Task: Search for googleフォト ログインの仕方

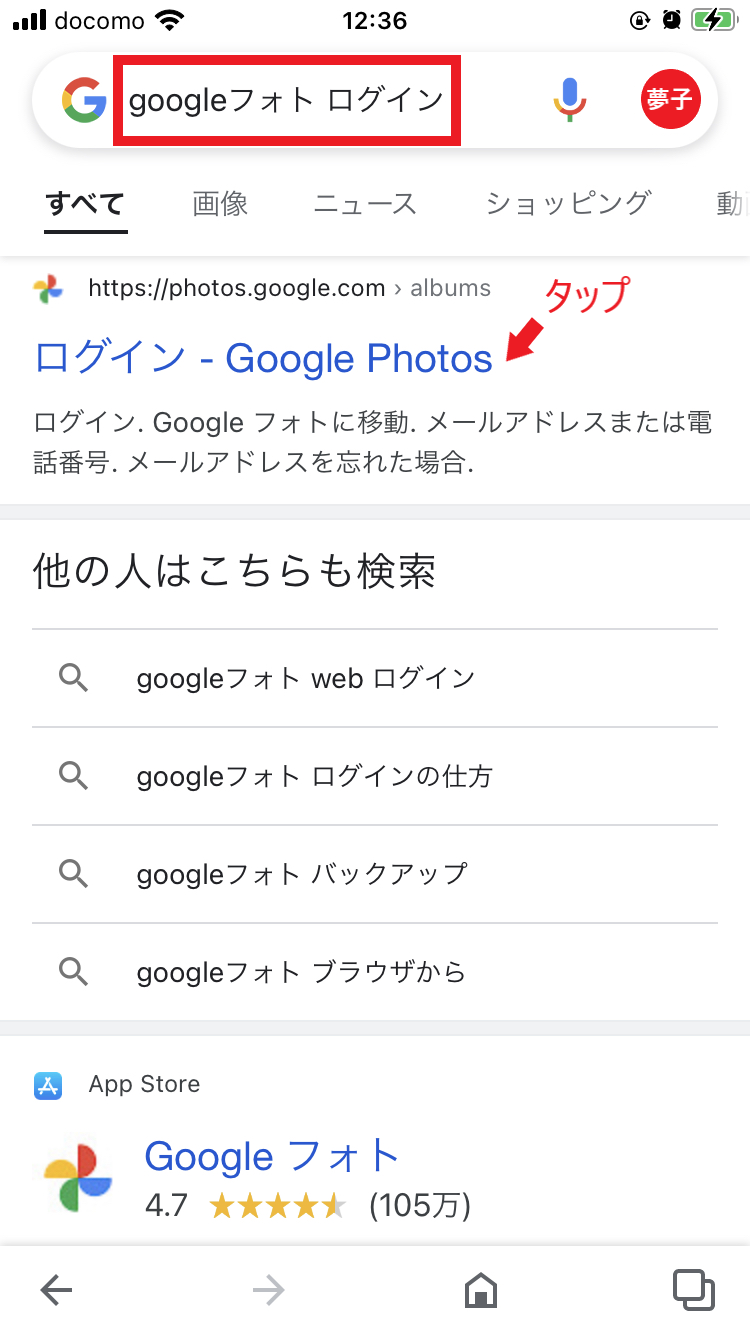Action: click(x=314, y=776)
